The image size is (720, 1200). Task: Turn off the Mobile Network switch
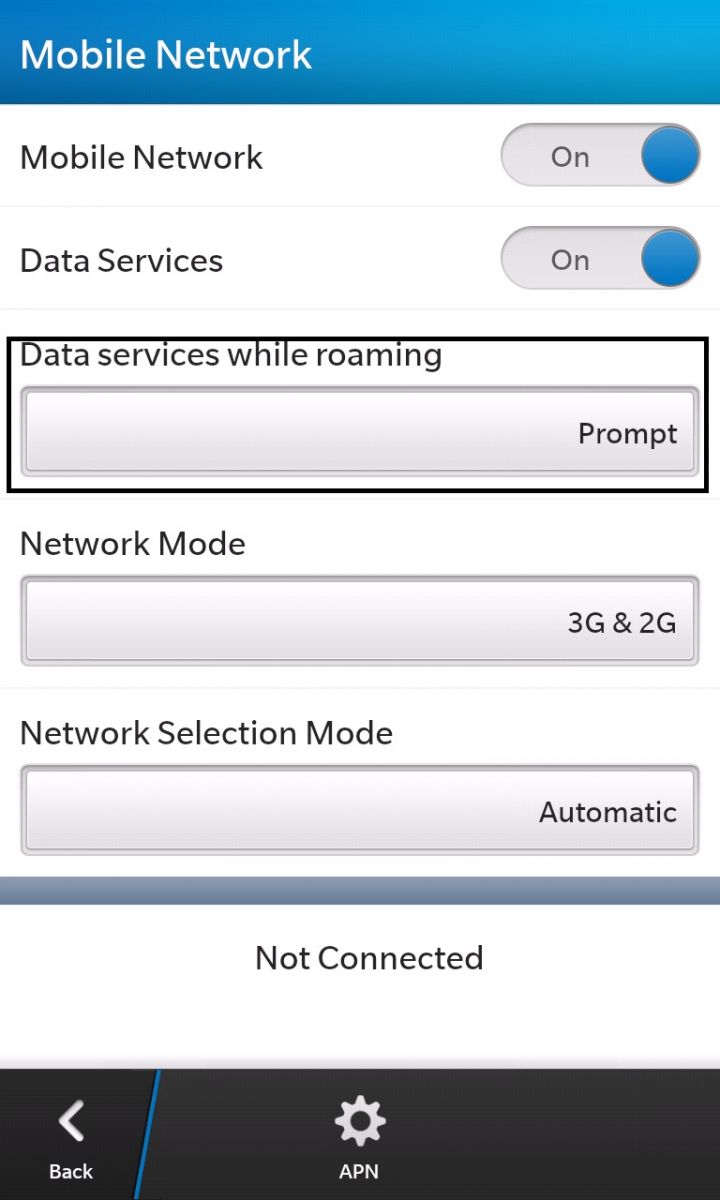[600, 156]
